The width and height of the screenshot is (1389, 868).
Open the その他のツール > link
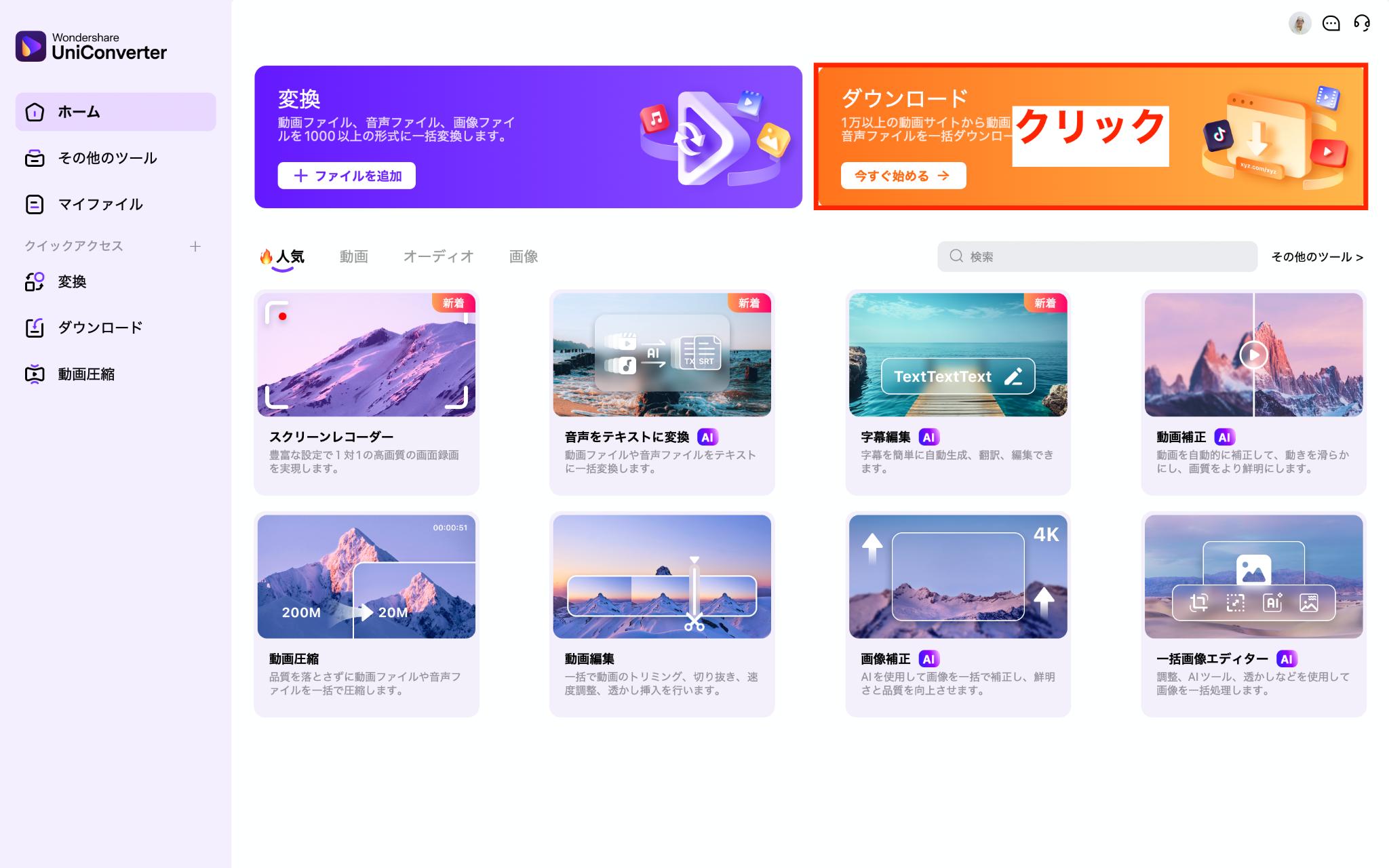click(x=1316, y=257)
